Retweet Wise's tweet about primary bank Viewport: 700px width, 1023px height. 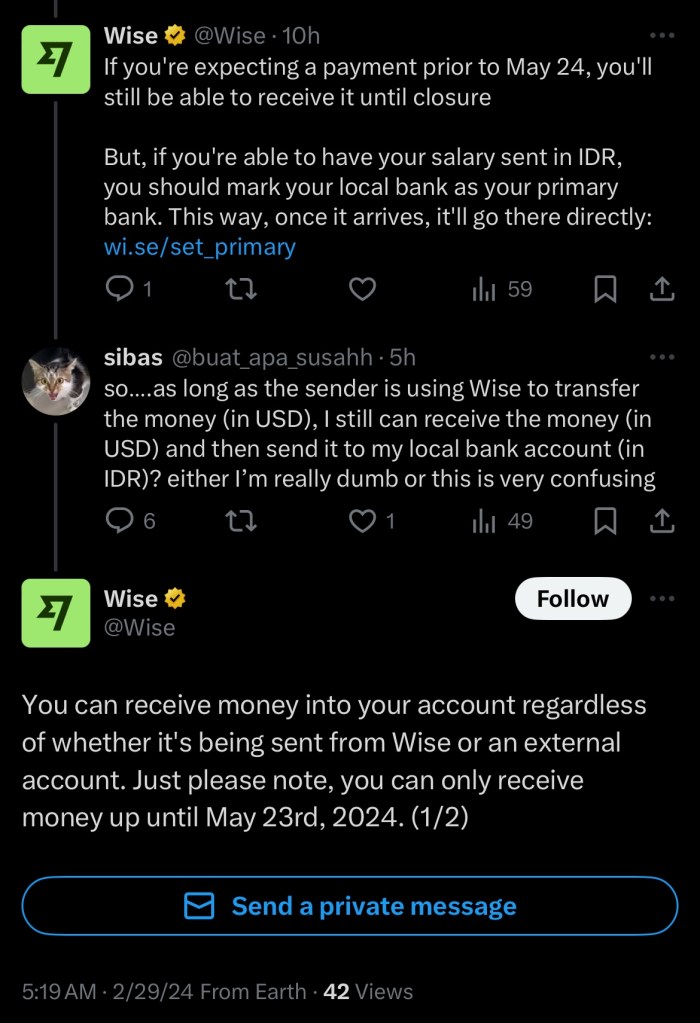241,290
